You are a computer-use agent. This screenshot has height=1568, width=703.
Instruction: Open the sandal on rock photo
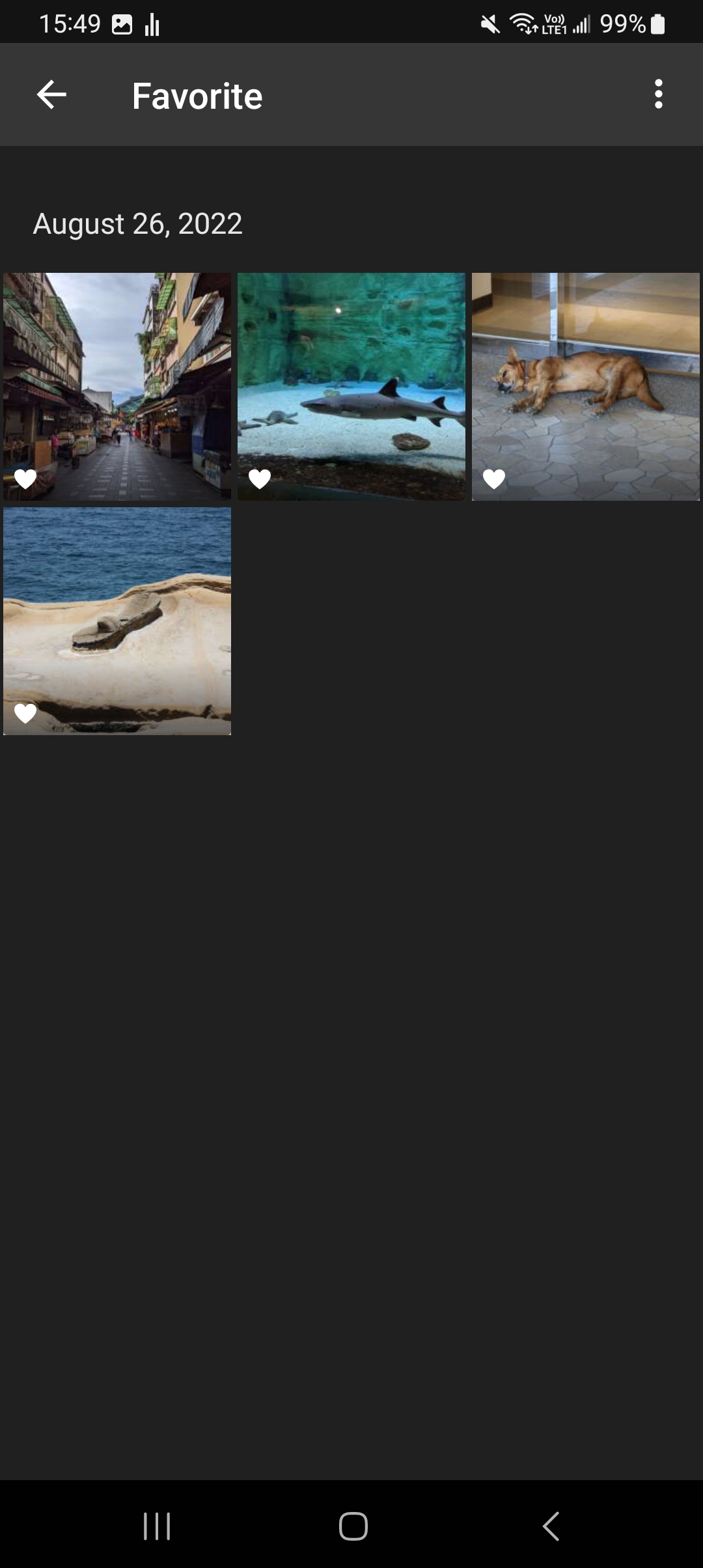[117, 621]
